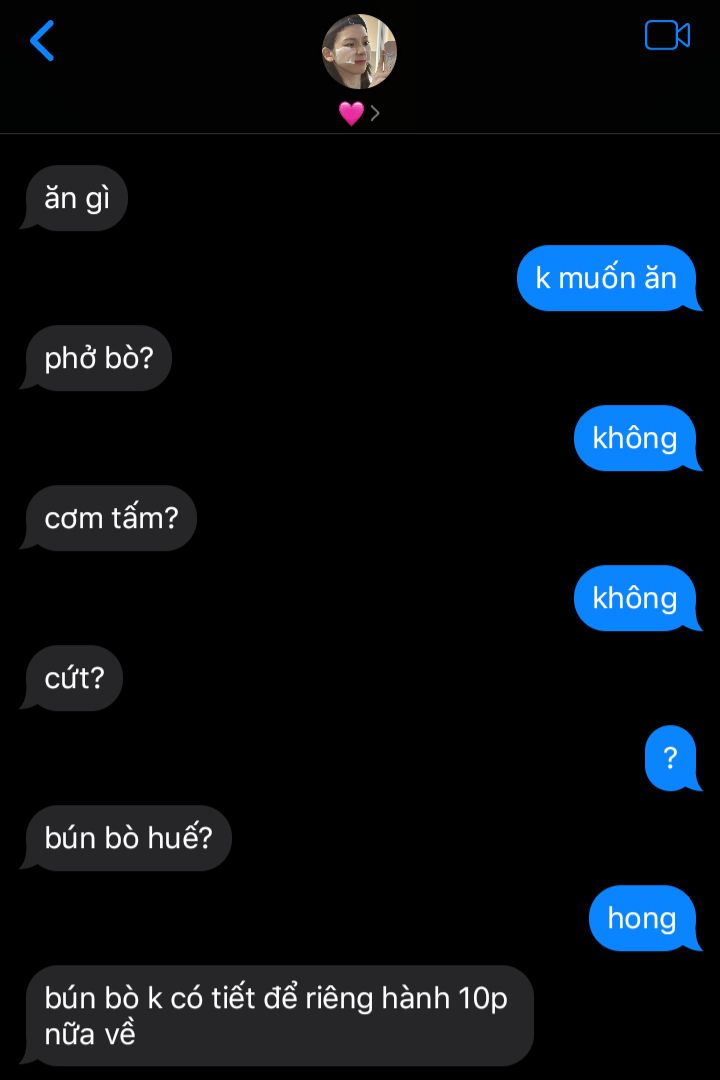Viewport: 720px width, 1080px height.
Task: Go back to the messages list
Action: coord(42,41)
